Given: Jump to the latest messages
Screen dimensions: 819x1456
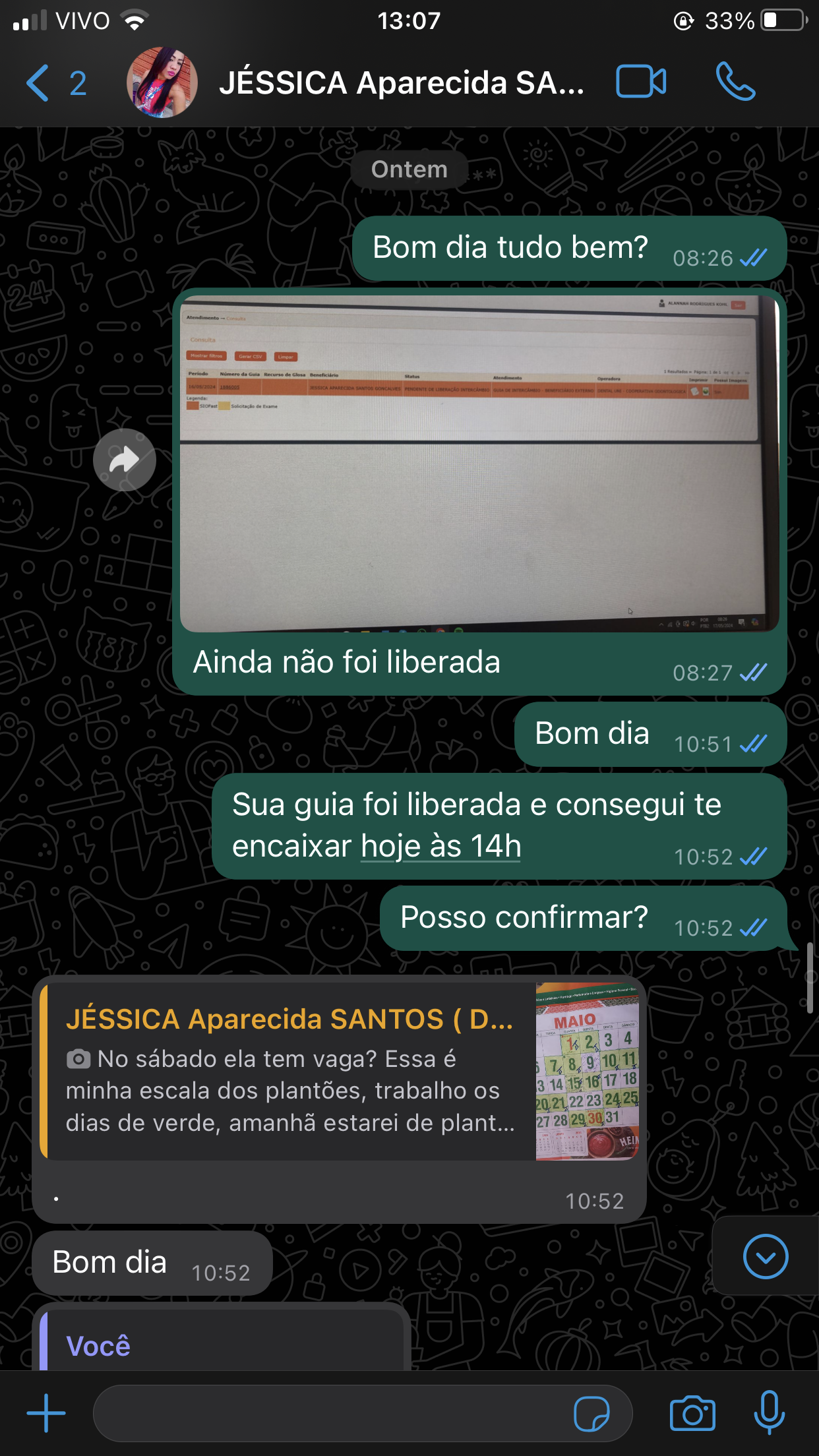Looking at the screenshot, I should point(765,1256).
